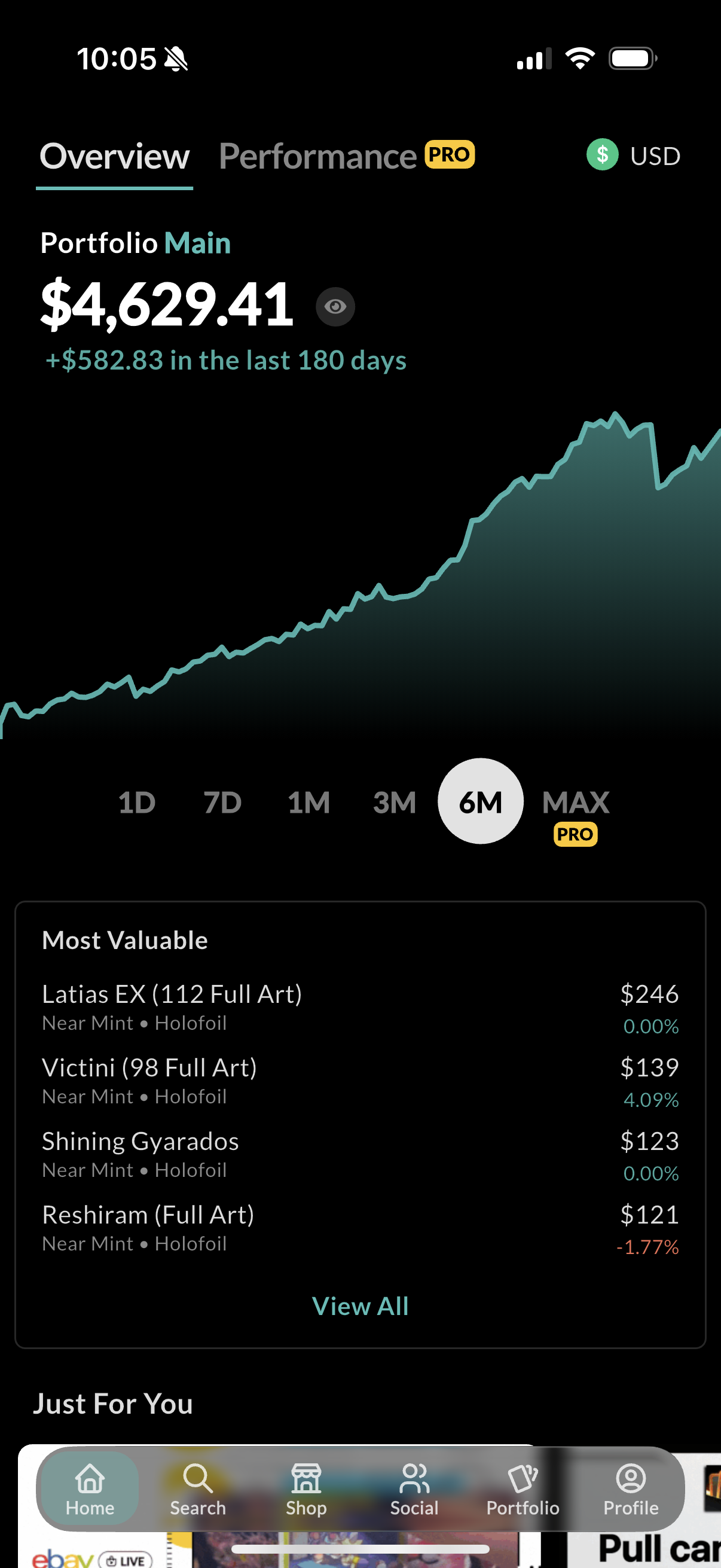This screenshot has width=721, height=1568.
Task: Open the Shop tab
Action: (x=306, y=1488)
